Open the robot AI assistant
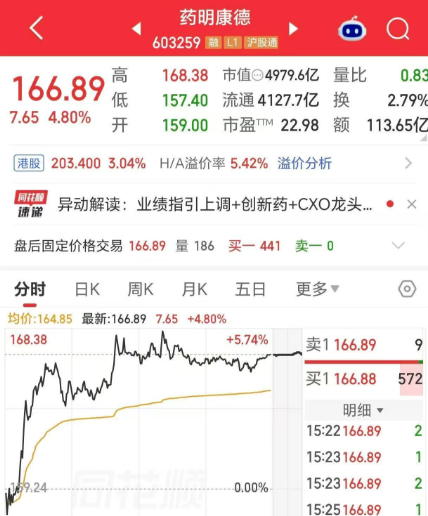Screen dimensions: 428x516 point(352,29)
